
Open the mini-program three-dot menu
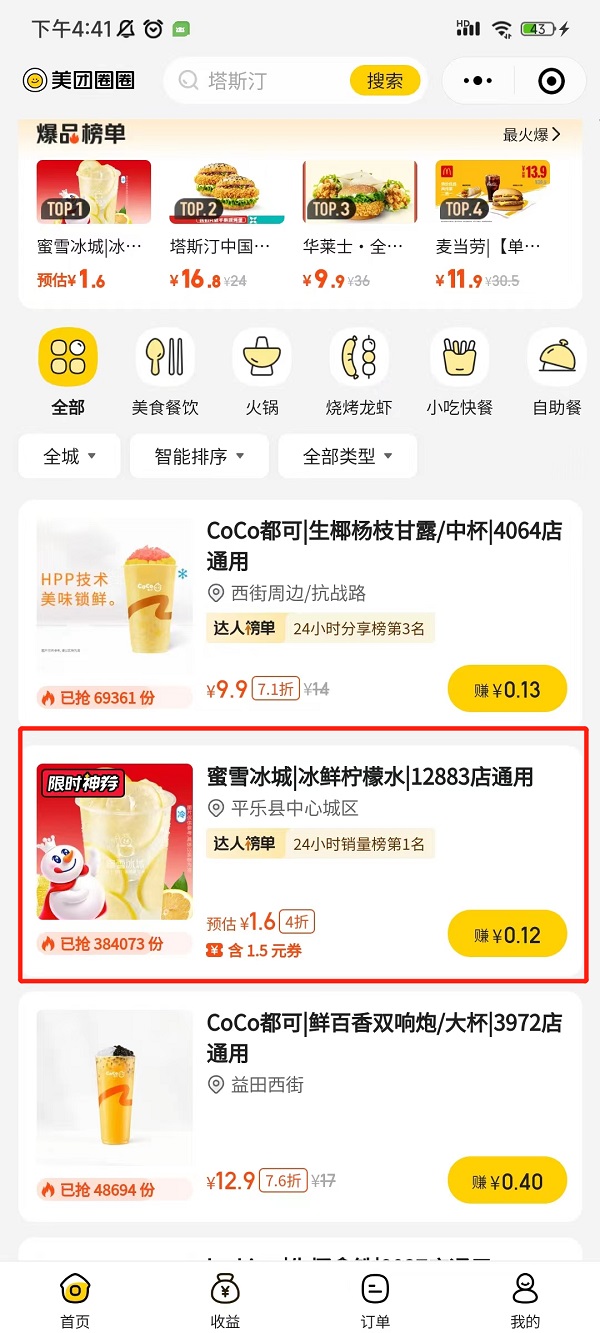tap(478, 81)
